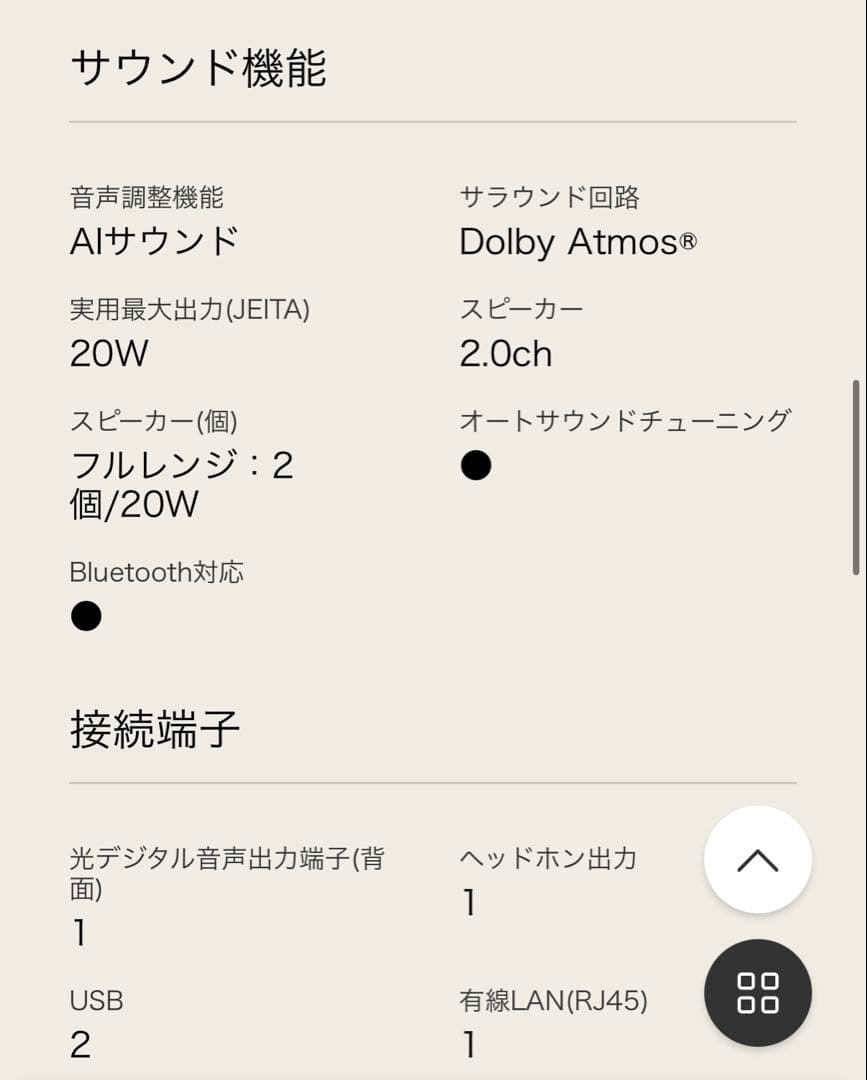Screen dimensions: 867x1080
Task: Click the black dot under Bluetooth対応
Action: click(x=85, y=616)
